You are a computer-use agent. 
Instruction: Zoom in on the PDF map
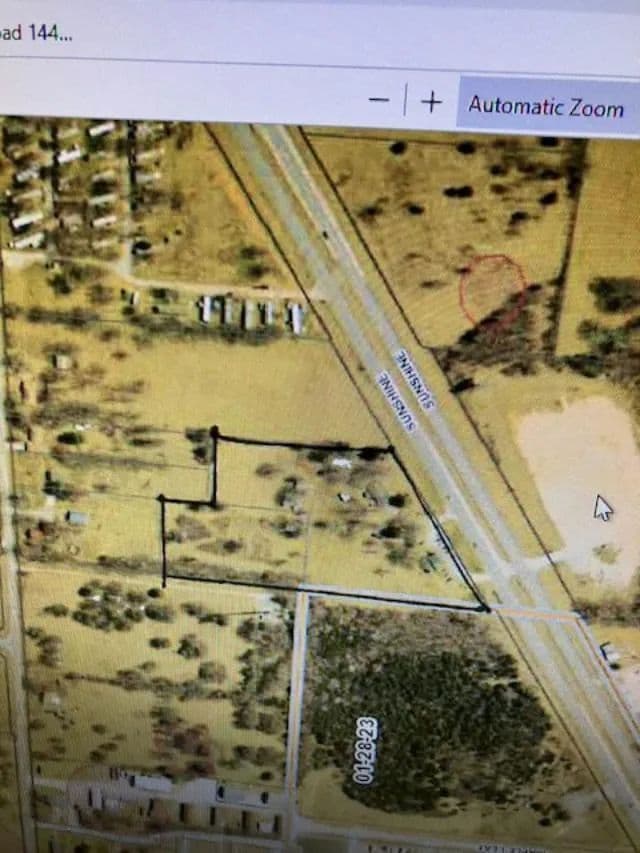click(431, 101)
